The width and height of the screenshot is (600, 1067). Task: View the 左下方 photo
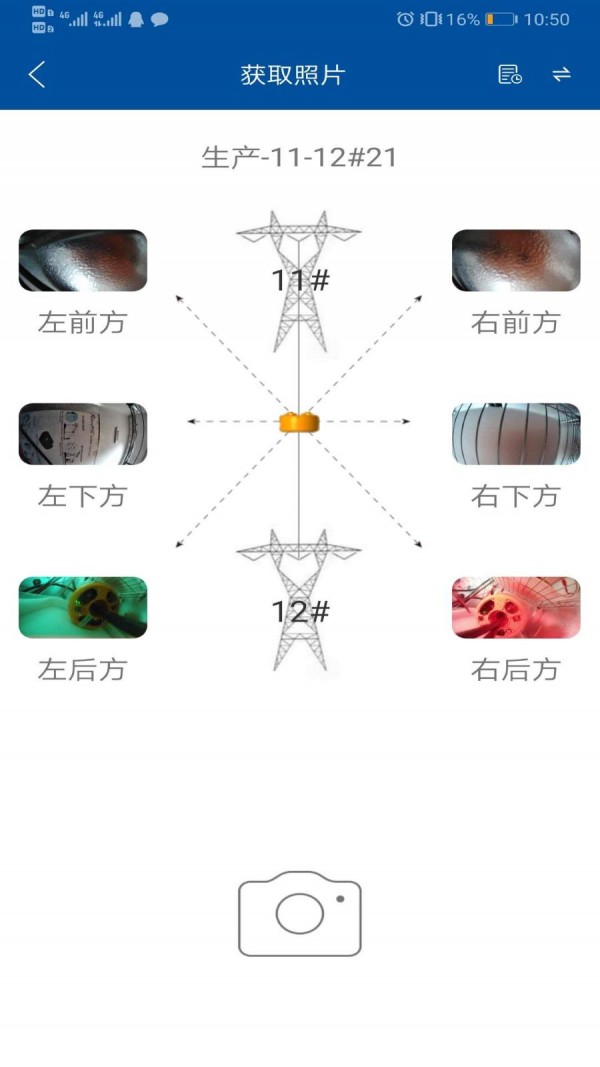(83, 434)
